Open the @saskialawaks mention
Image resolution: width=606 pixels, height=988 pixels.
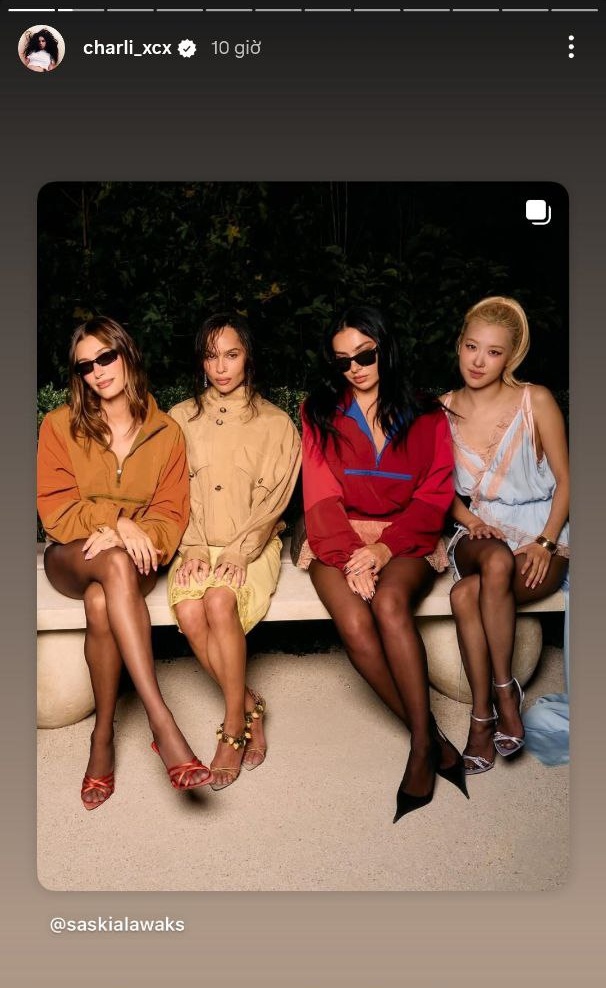pyautogui.click(x=117, y=924)
